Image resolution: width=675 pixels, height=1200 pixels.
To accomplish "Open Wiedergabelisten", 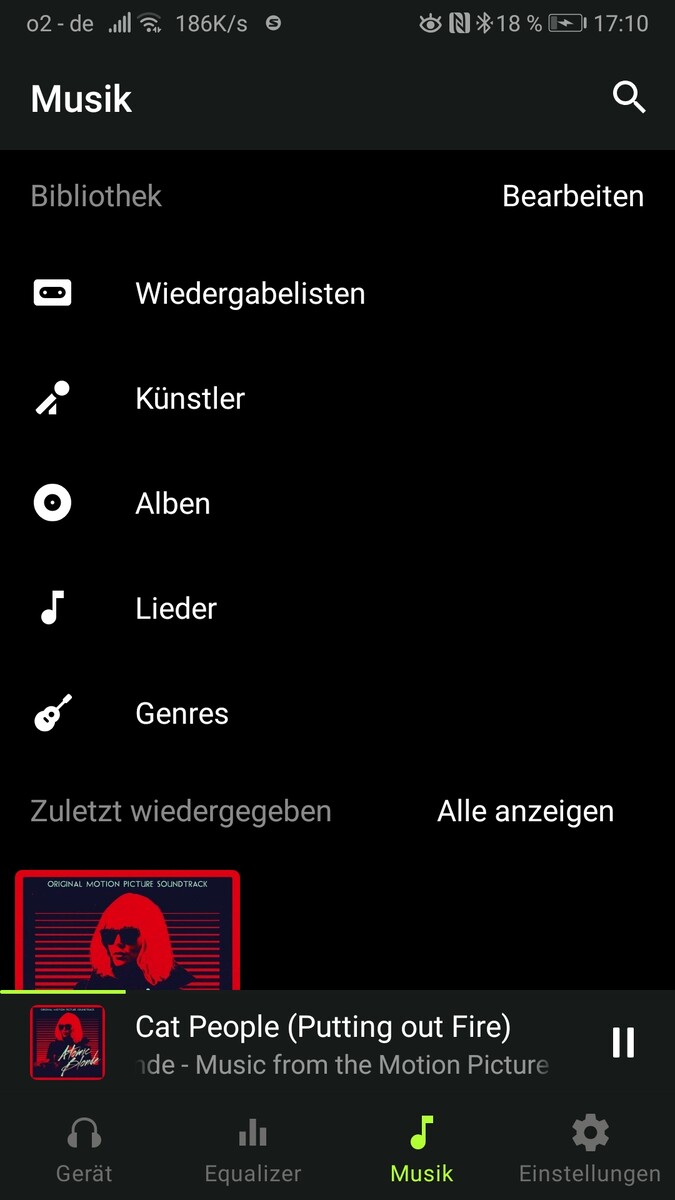I will coord(249,294).
